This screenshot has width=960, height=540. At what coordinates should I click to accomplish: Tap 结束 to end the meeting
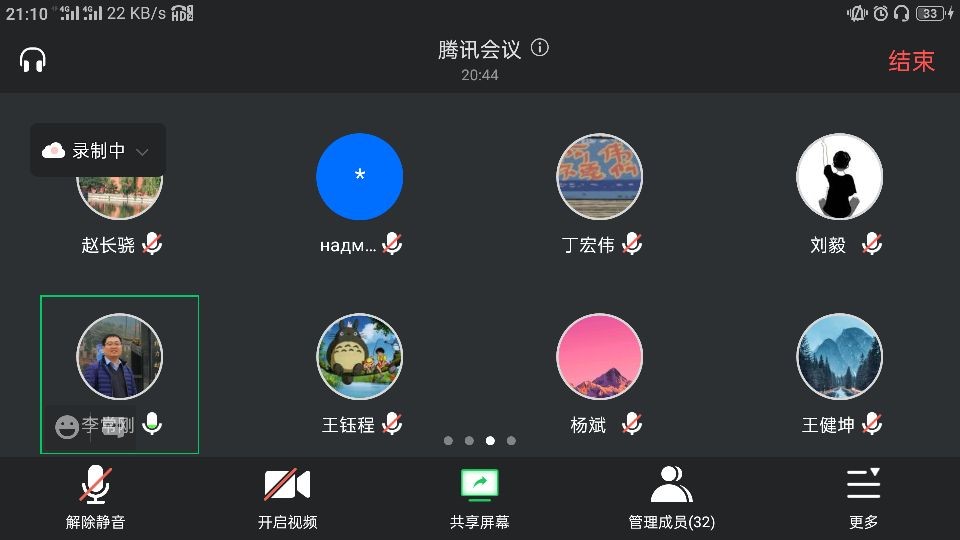click(x=911, y=61)
